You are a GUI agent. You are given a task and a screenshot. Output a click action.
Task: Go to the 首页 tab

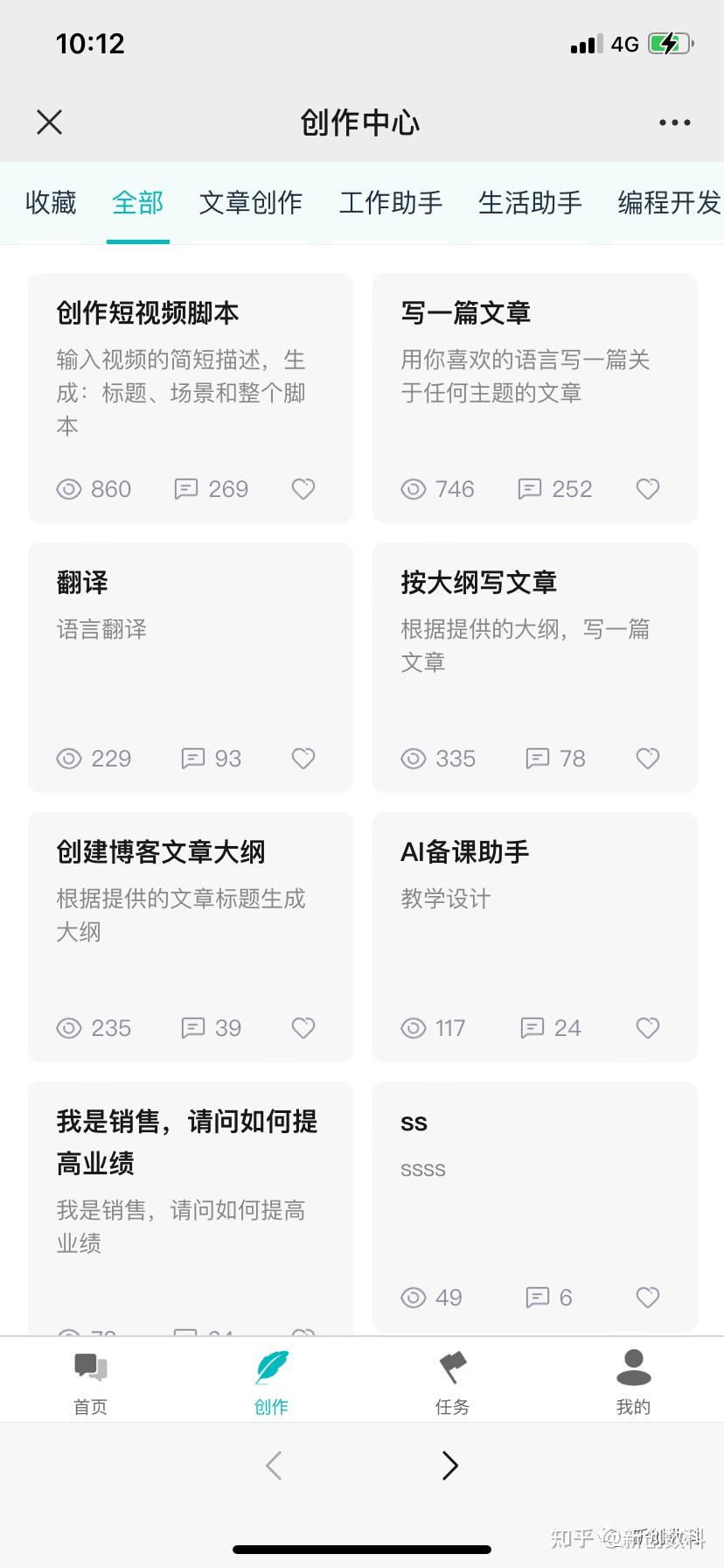pos(90,1382)
